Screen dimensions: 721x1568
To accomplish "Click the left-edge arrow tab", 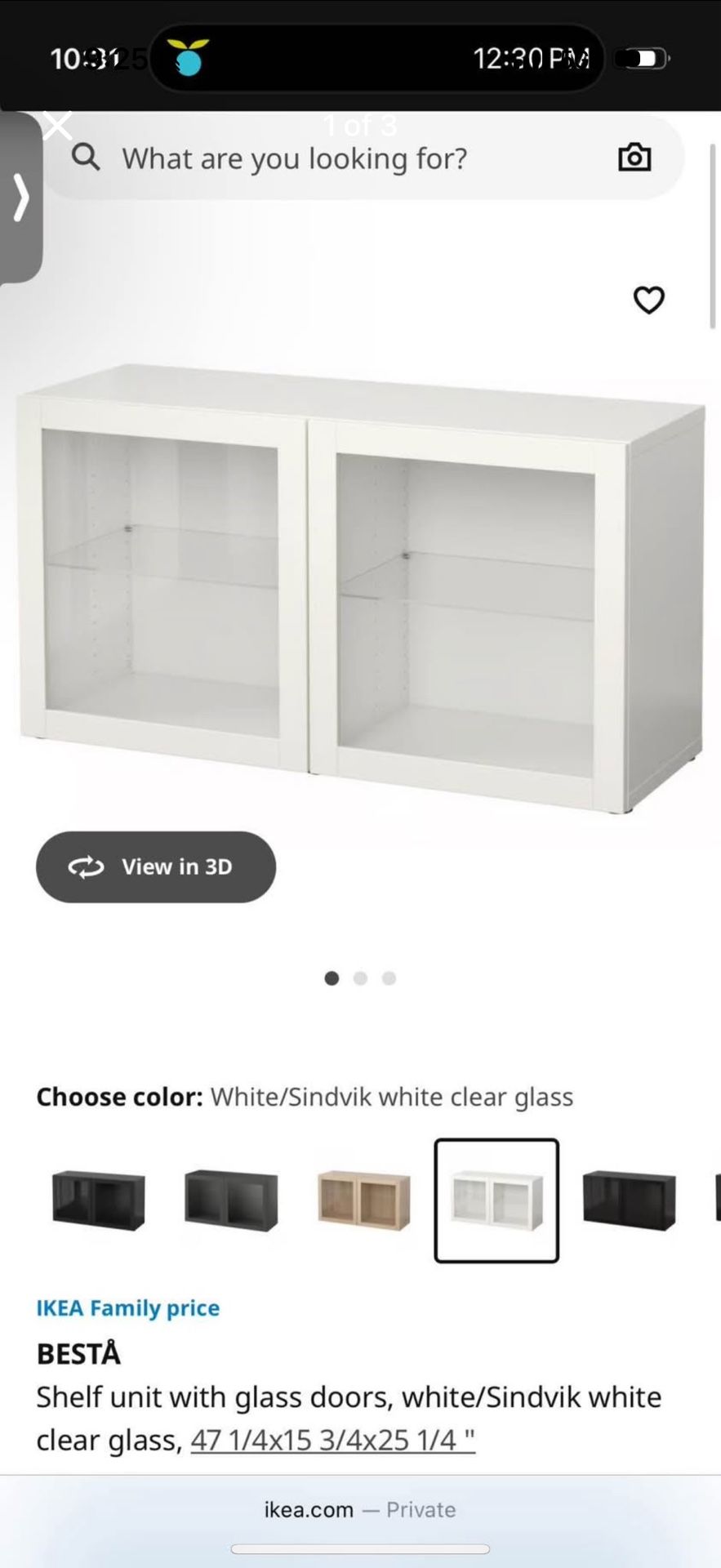I will tap(20, 198).
